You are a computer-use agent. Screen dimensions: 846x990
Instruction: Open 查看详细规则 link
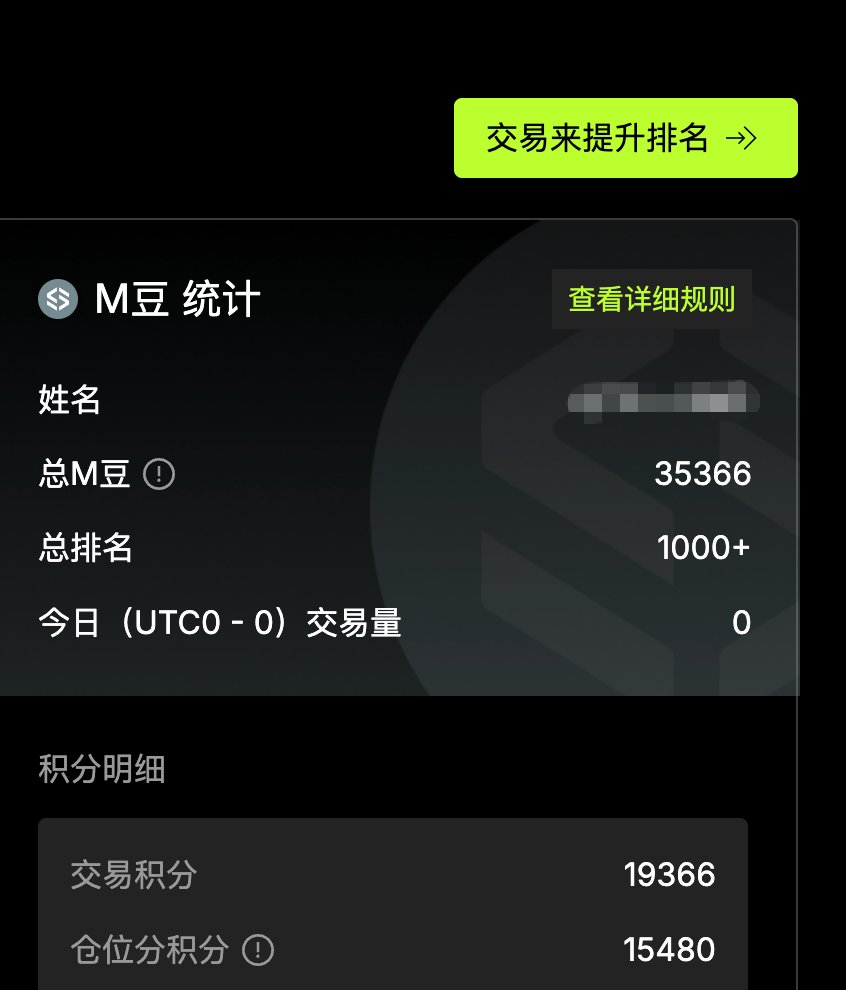pyautogui.click(x=652, y=299)
